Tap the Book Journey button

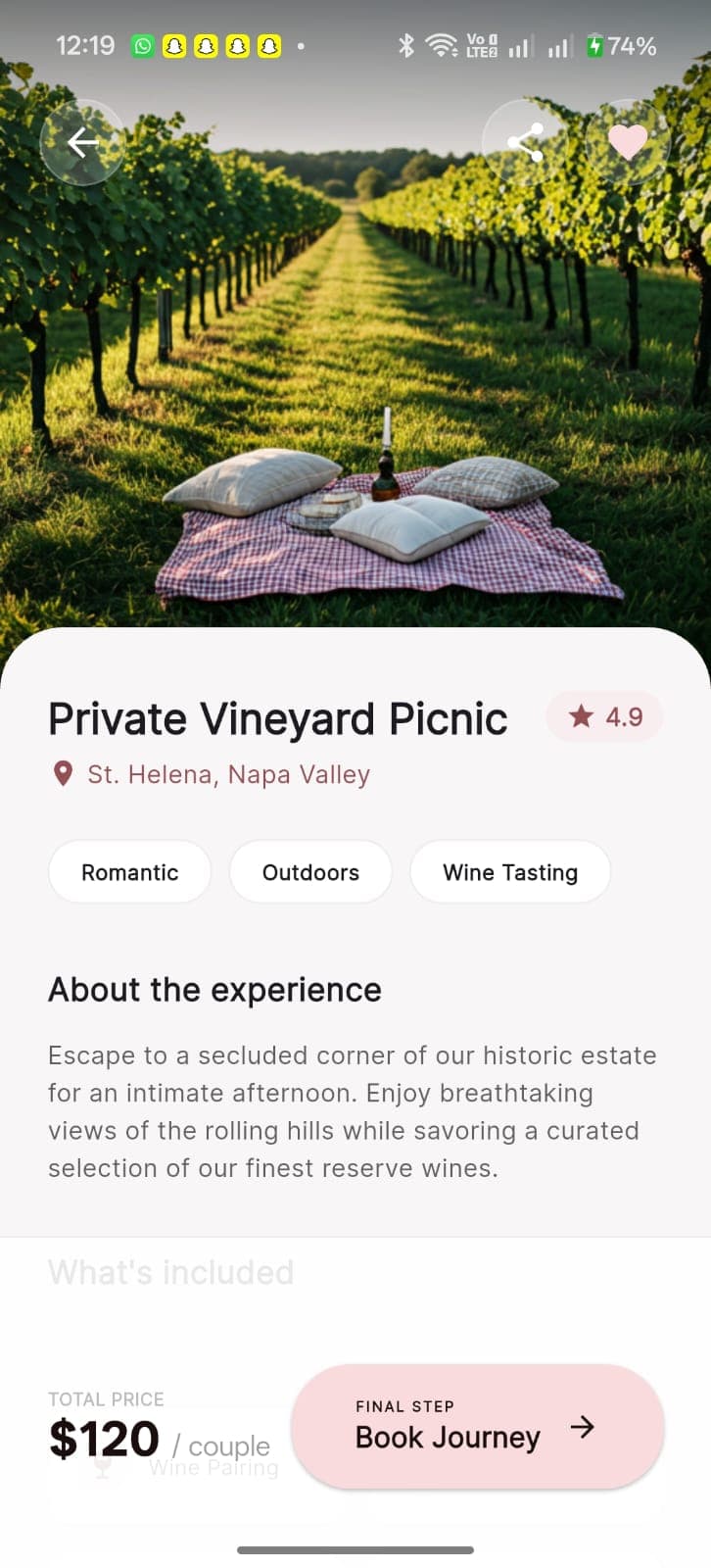478,1427
